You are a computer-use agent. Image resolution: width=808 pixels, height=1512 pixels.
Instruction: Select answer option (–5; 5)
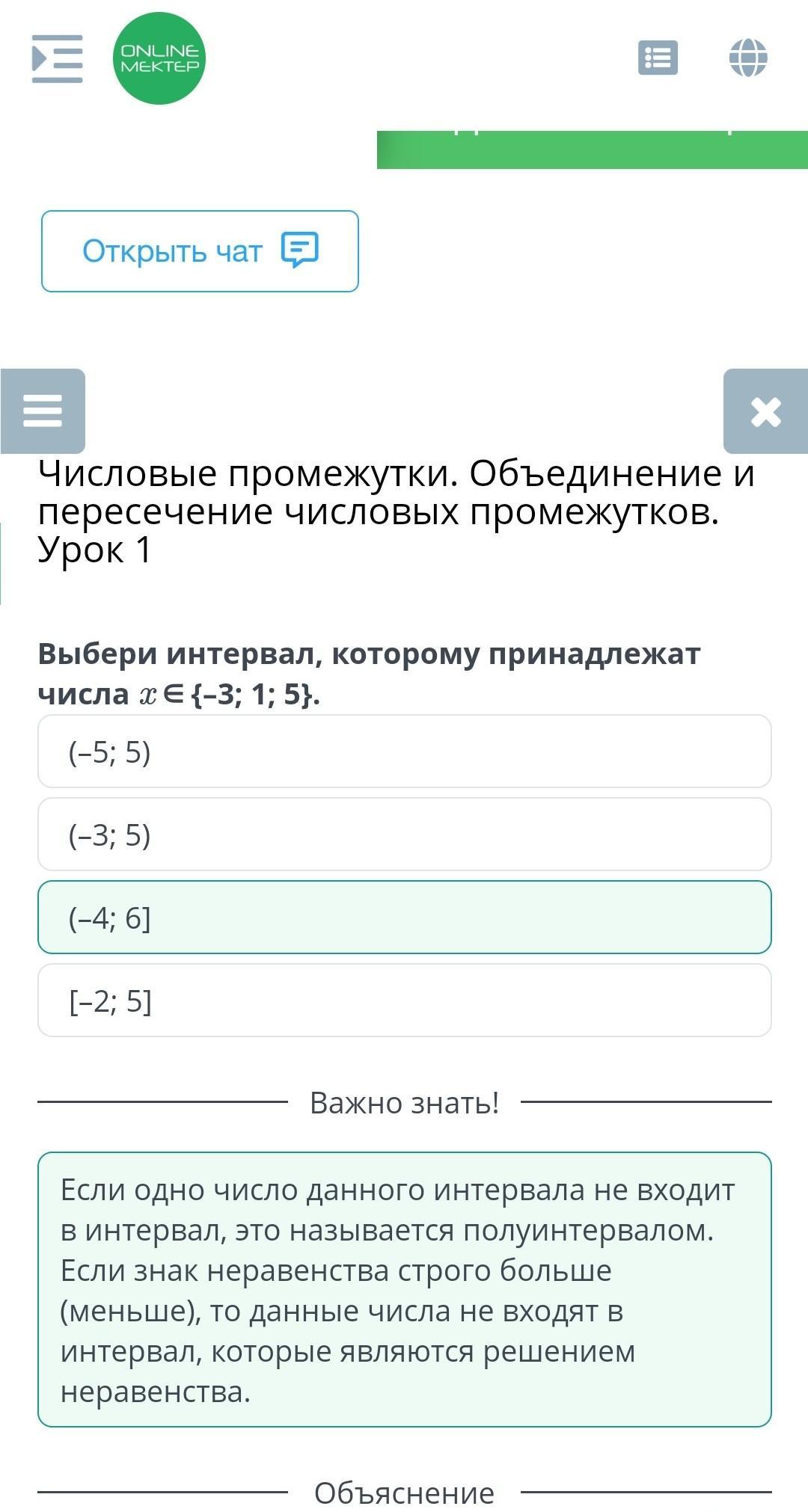pyautogui.click(x=405, y=752)
